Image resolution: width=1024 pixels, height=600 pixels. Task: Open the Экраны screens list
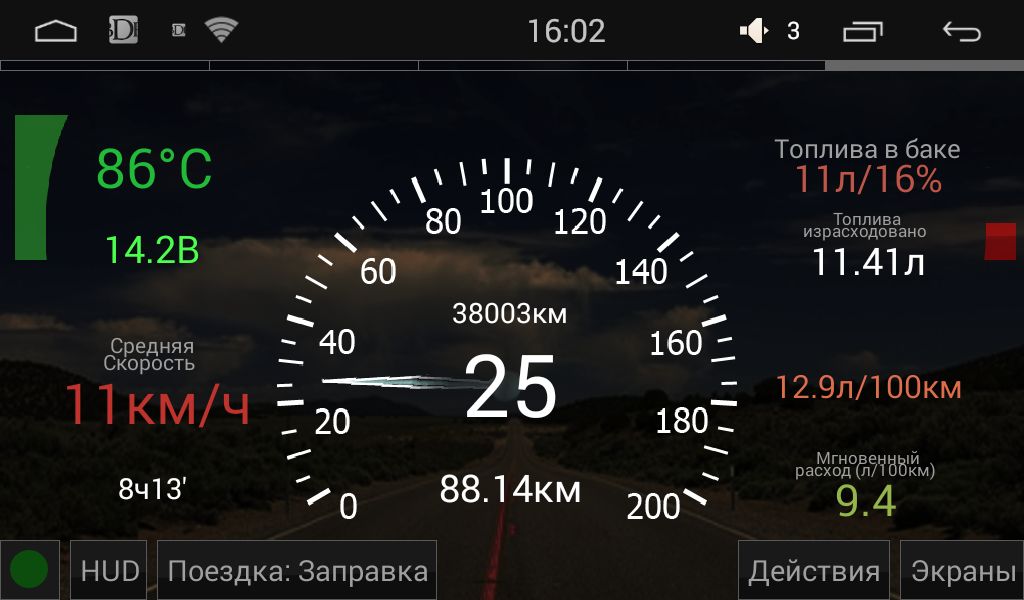(962, 571)
